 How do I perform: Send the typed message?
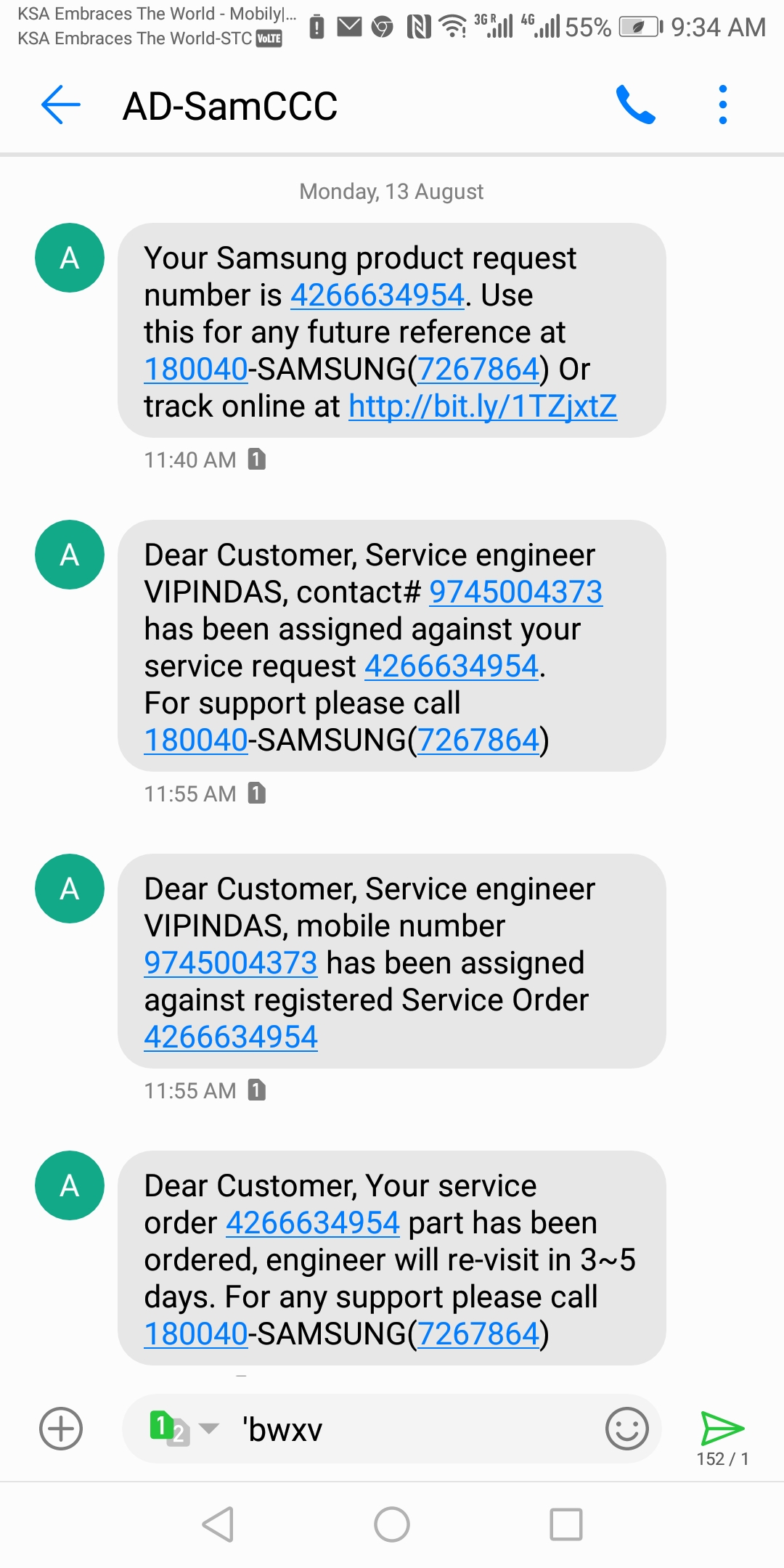tap(722, 1427)
